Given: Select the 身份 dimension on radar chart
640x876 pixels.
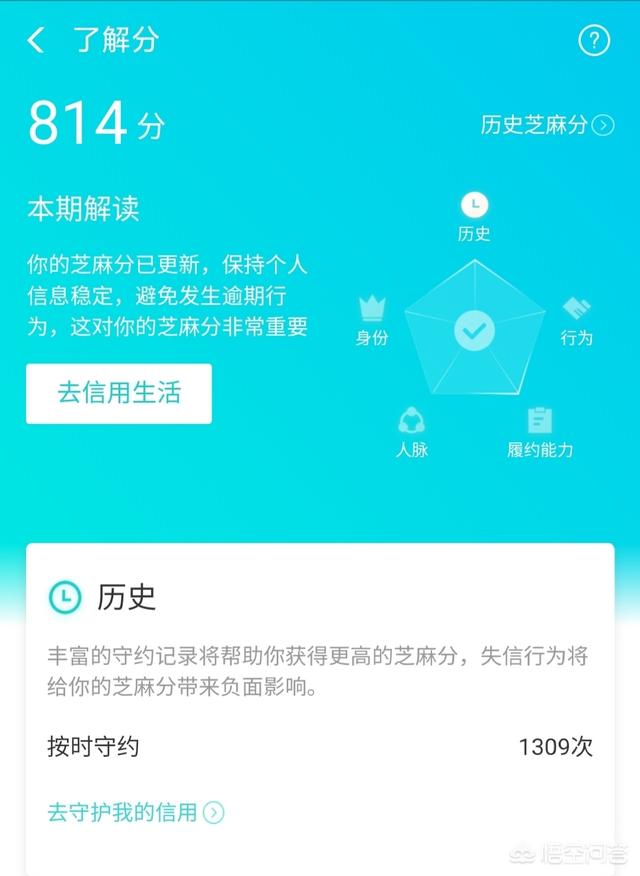Looking at the screenshot, I should pyautogui.click(x=372, y=320).
